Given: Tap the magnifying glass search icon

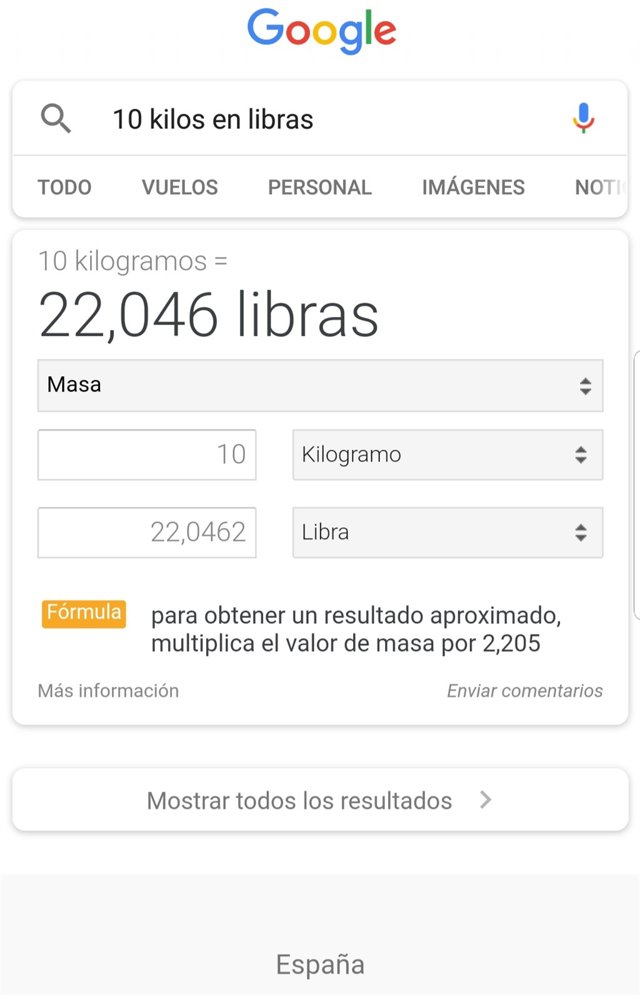Looking at the screenshot, I should click(x=56, y=119).
